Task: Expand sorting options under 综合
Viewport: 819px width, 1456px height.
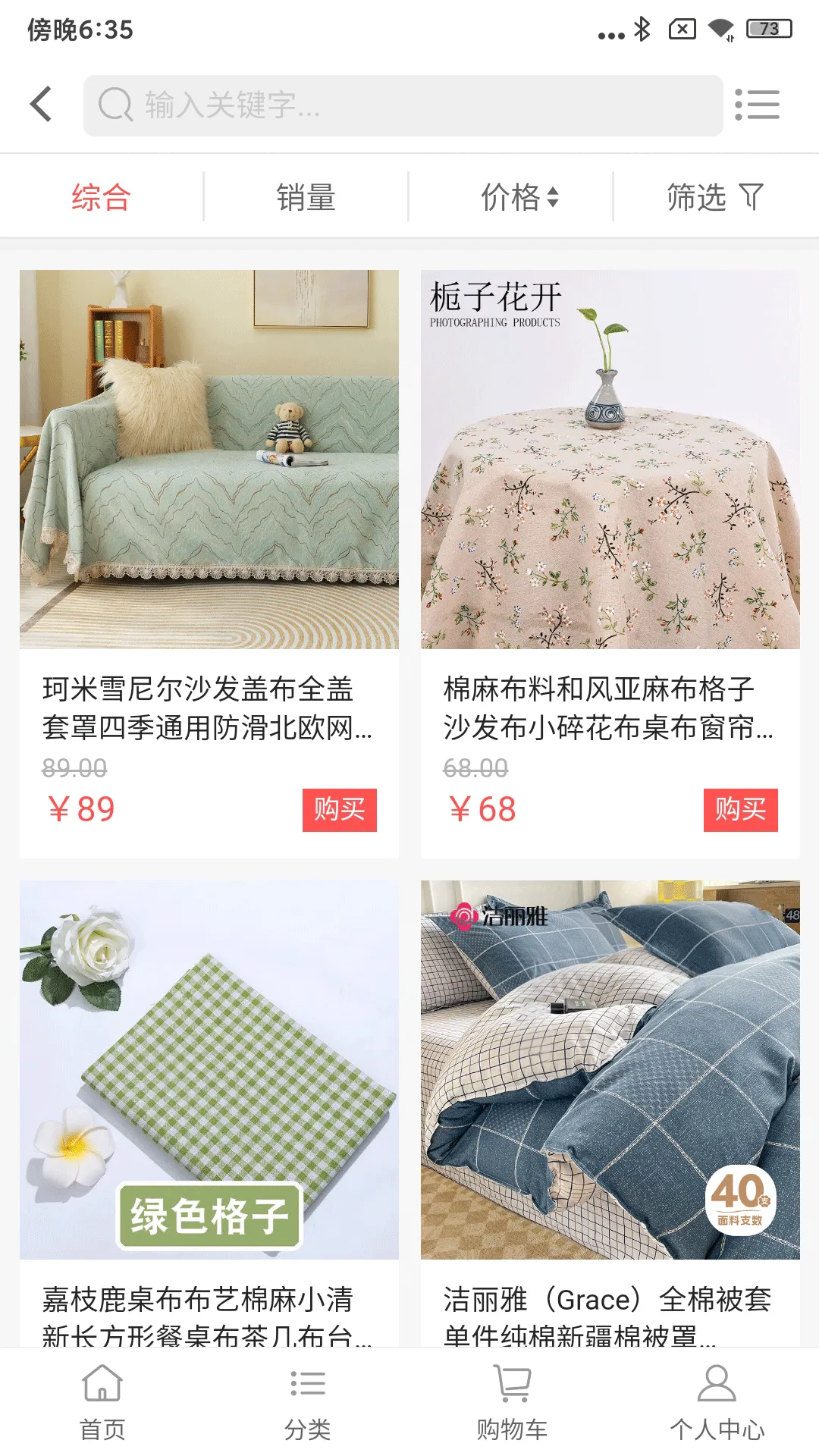Action: point(101,196)
